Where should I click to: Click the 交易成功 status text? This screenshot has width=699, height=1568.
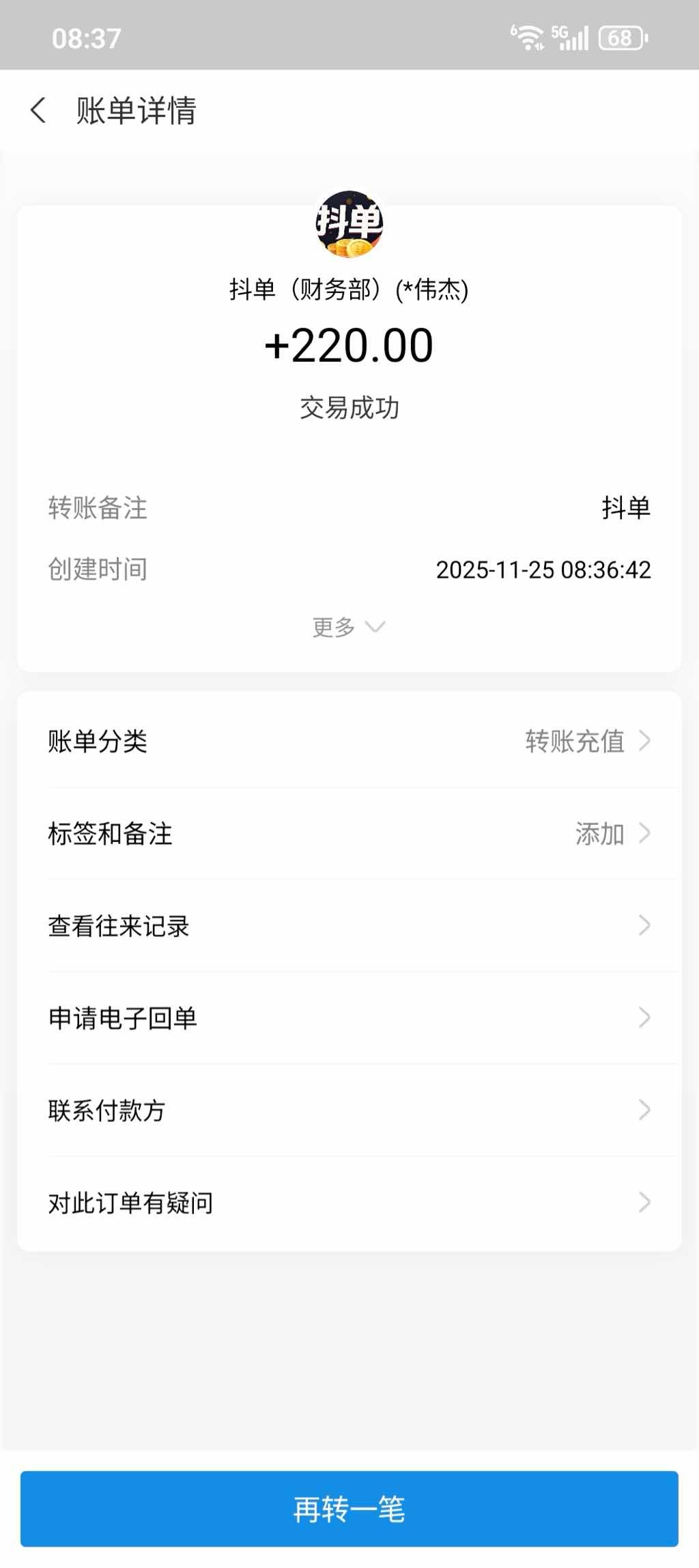[x=349, y=408]
